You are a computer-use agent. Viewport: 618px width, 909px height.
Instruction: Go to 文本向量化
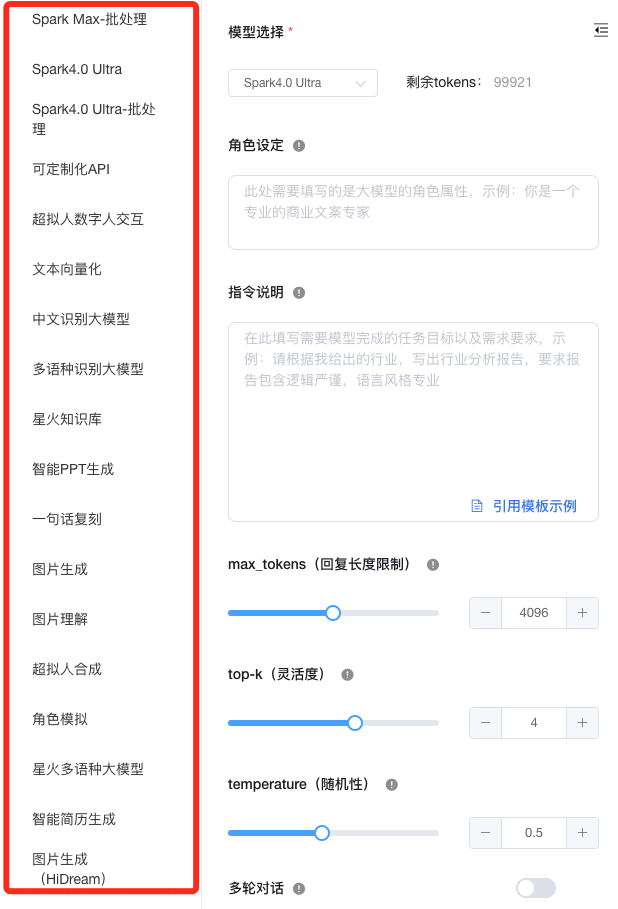pos(67,269)
